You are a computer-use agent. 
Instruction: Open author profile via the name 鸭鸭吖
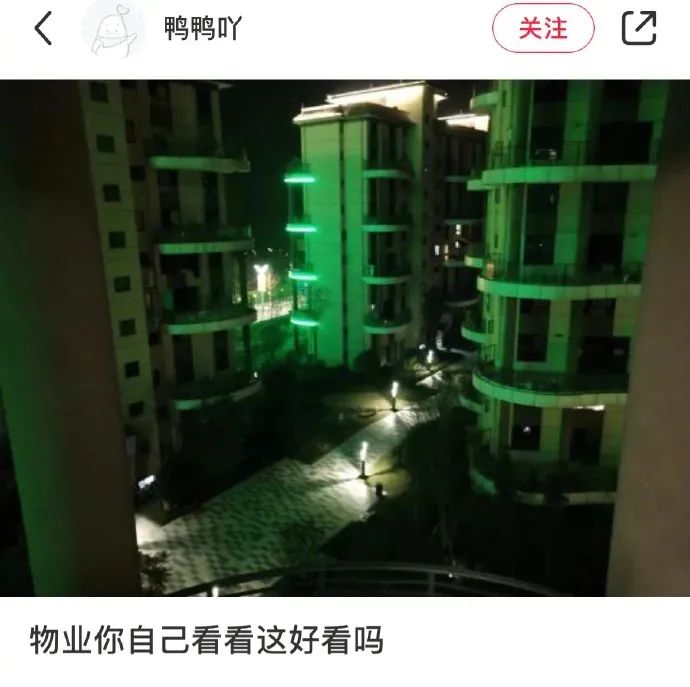click(x=202, y=29)
